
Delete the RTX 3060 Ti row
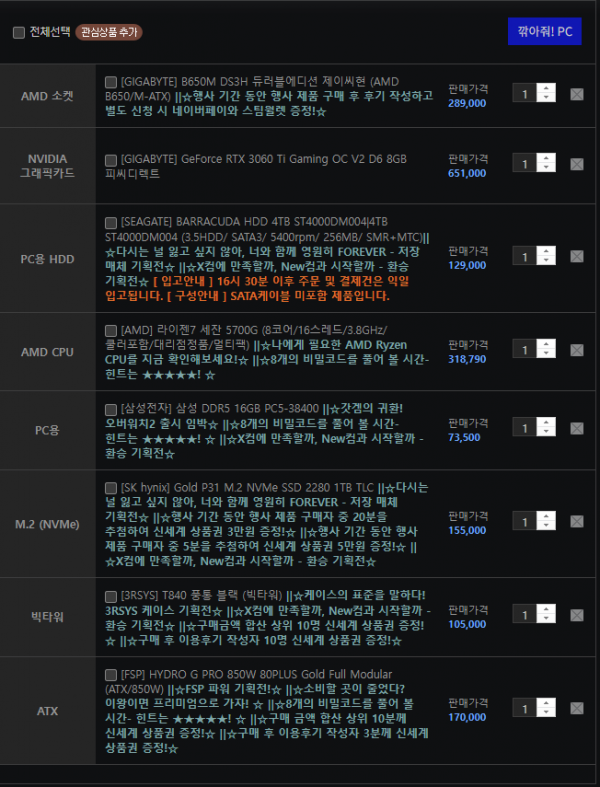tap(577, 164)
